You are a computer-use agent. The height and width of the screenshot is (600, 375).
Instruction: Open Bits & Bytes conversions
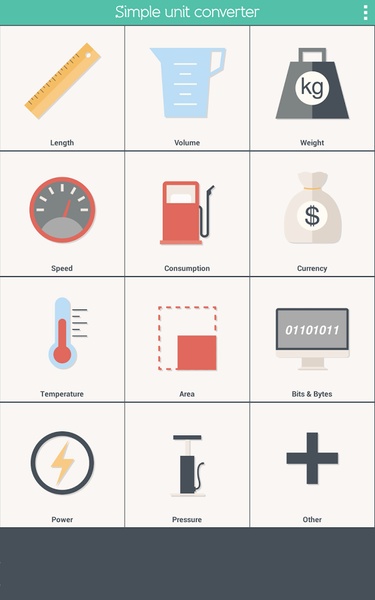coord(313,339)
